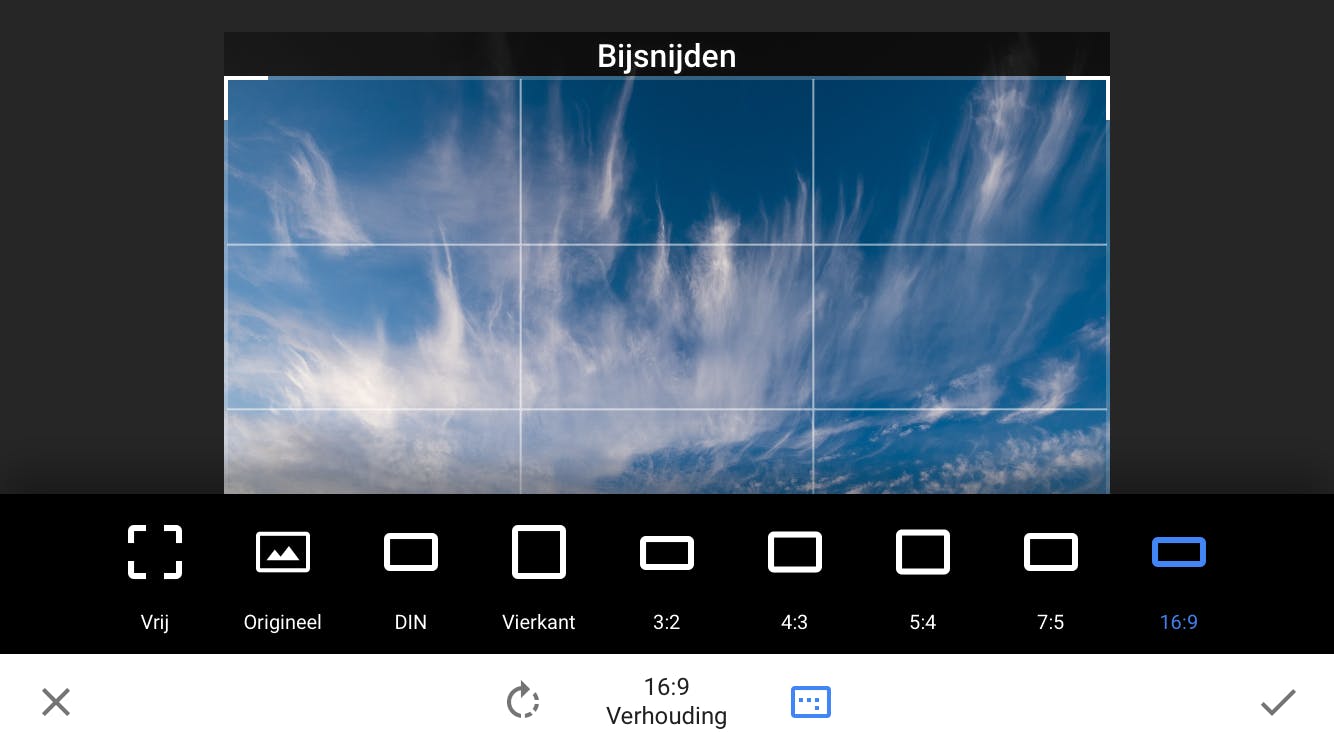Screen dimensions: 1334x750
Task: Set crop ratio to 3:2
Action: tap(667, 575)
